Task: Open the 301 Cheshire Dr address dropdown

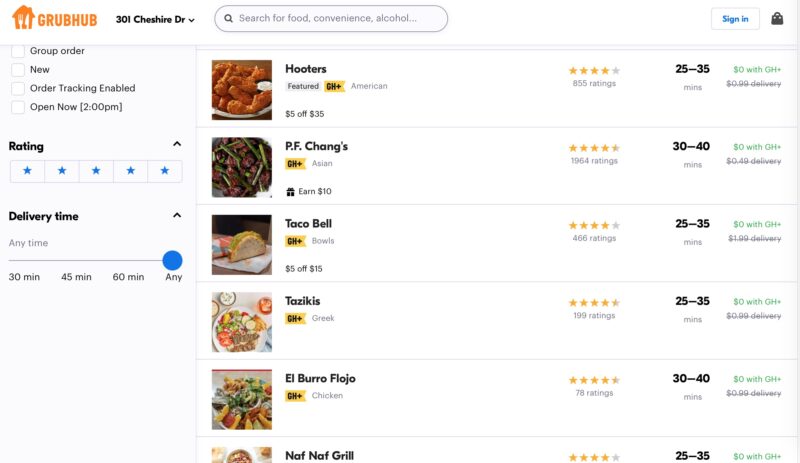Action: point(155,19)
